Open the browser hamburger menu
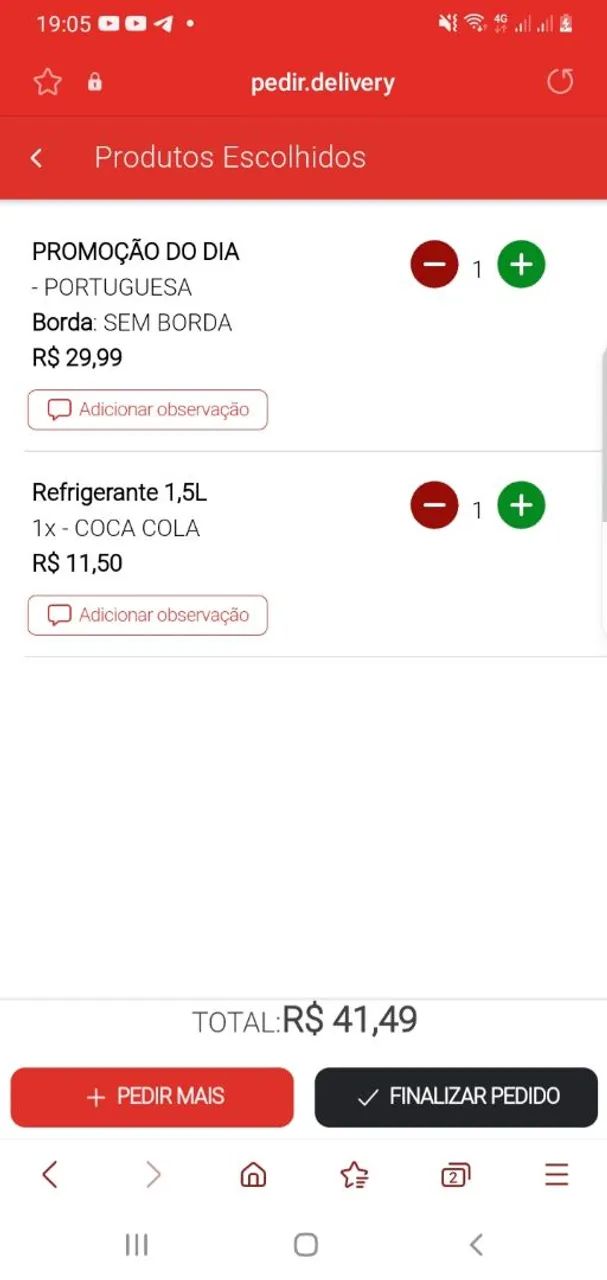 pos(557,1175)
